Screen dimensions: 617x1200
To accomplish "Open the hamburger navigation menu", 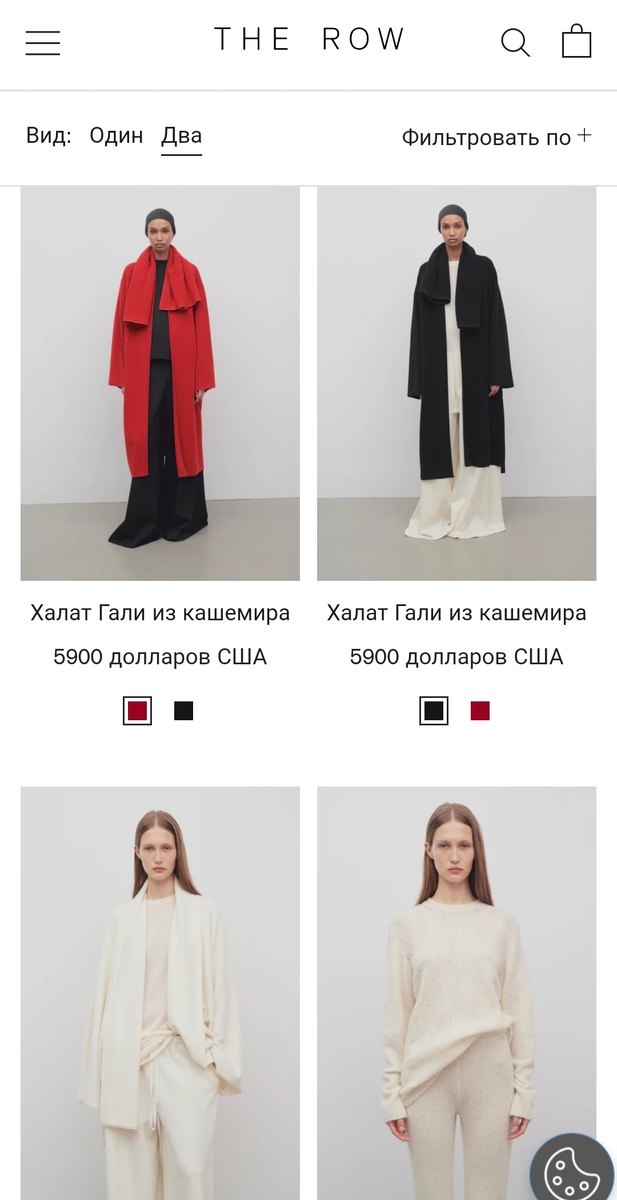I will click(x=43, y=43).
